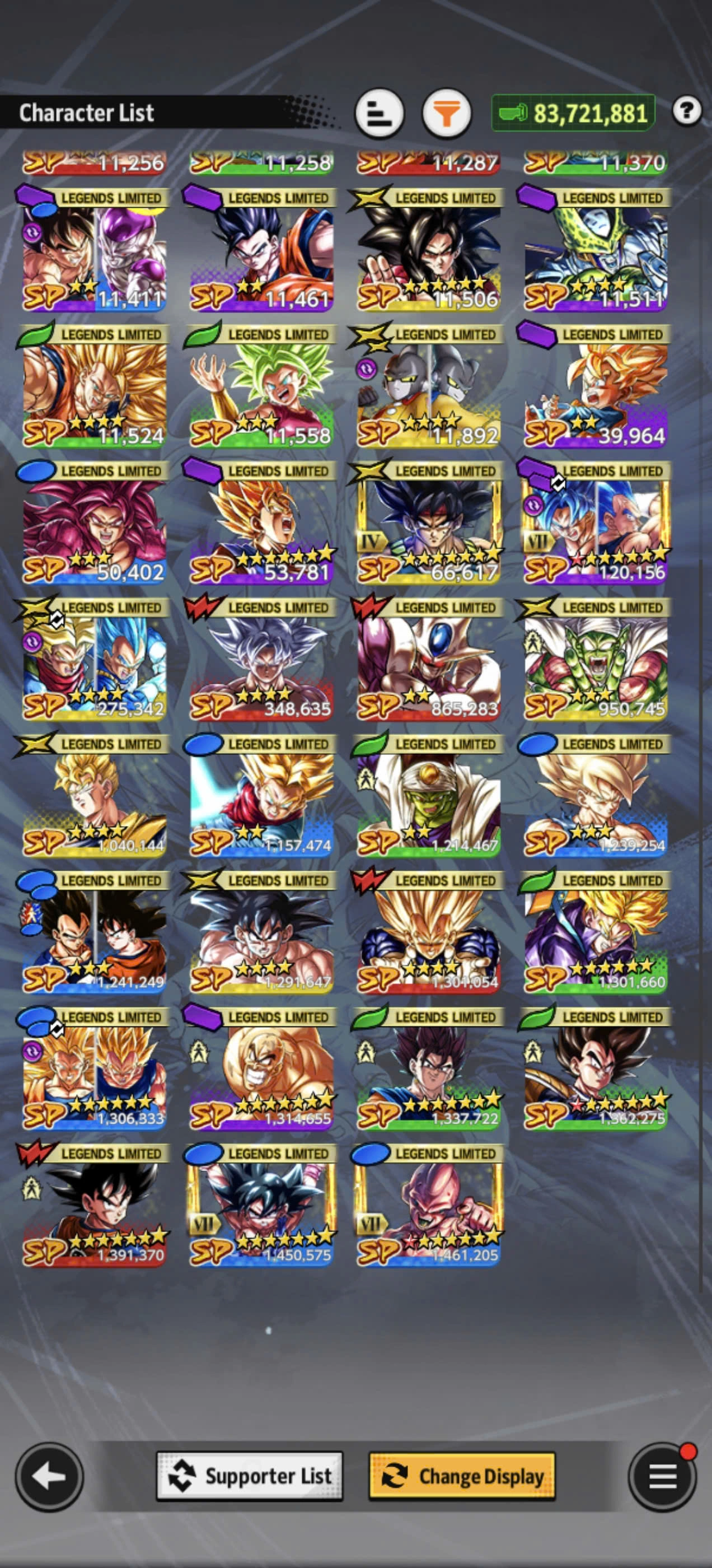This screenshot has height=1568, width=712.
Task: Select the character rated 1,314,655
Action: coord(261,1075)
